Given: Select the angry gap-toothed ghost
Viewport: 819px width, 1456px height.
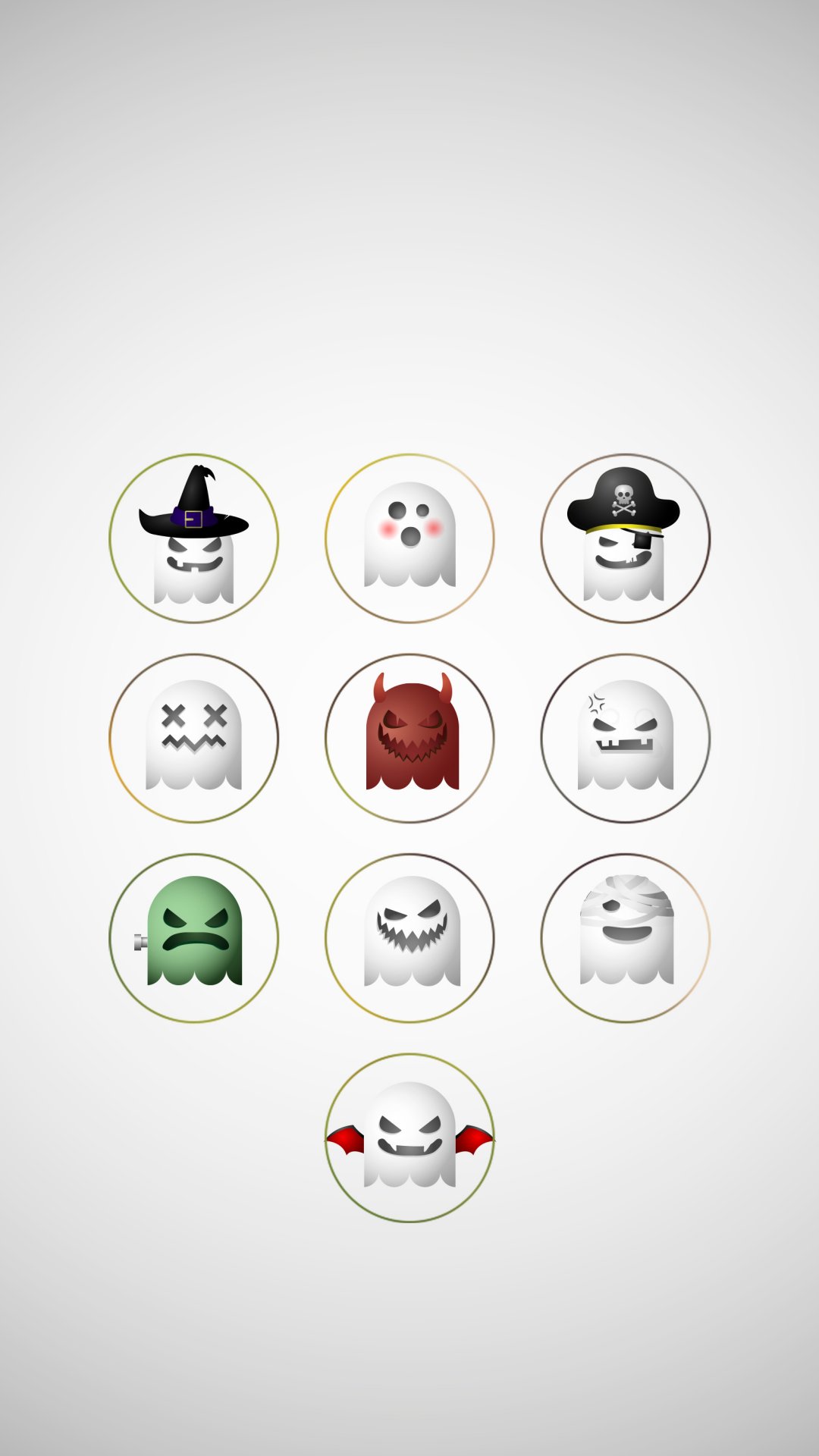Looking at the screenshot, I should tap(626, 738).
